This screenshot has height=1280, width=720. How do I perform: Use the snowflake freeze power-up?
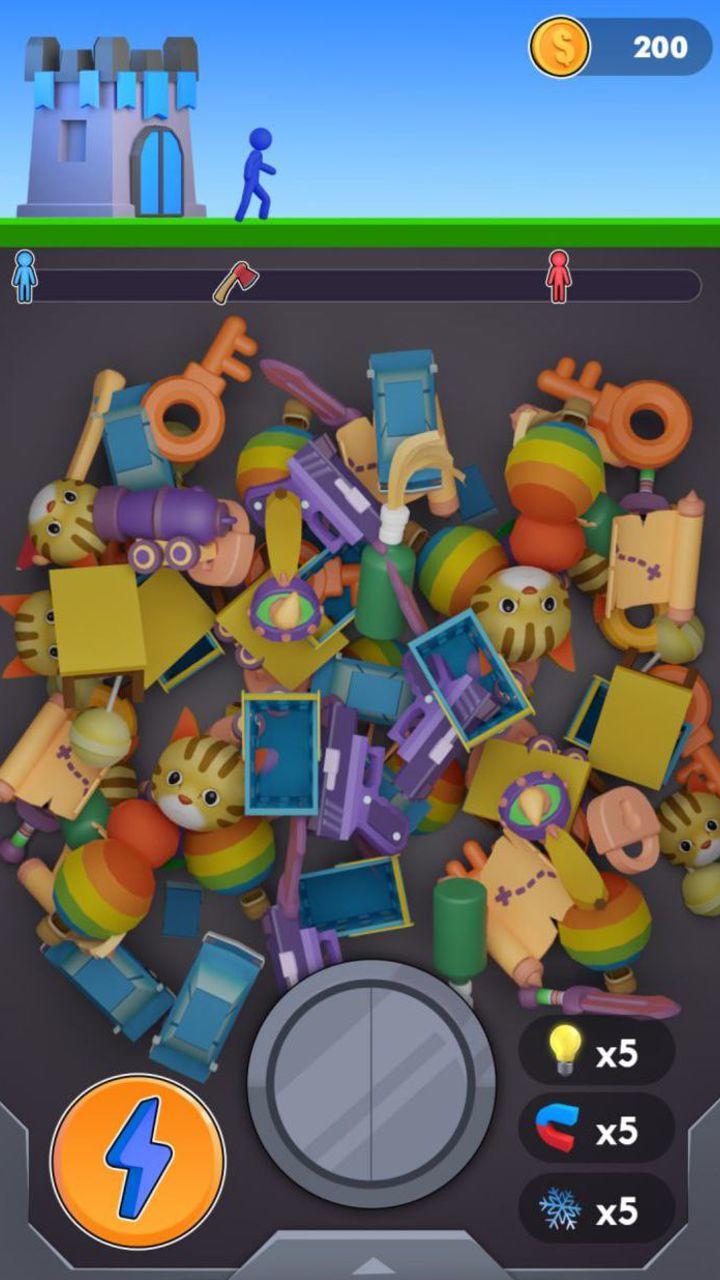(x=596, y=1211)
